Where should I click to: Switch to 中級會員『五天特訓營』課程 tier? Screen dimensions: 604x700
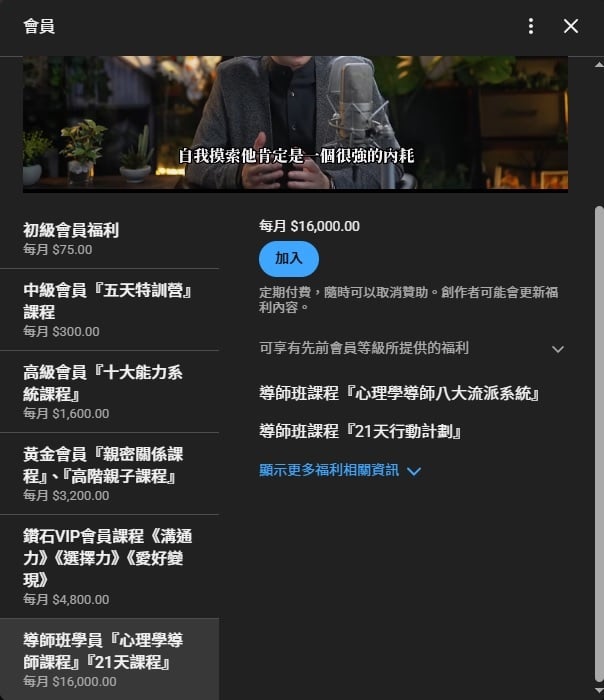109,310
